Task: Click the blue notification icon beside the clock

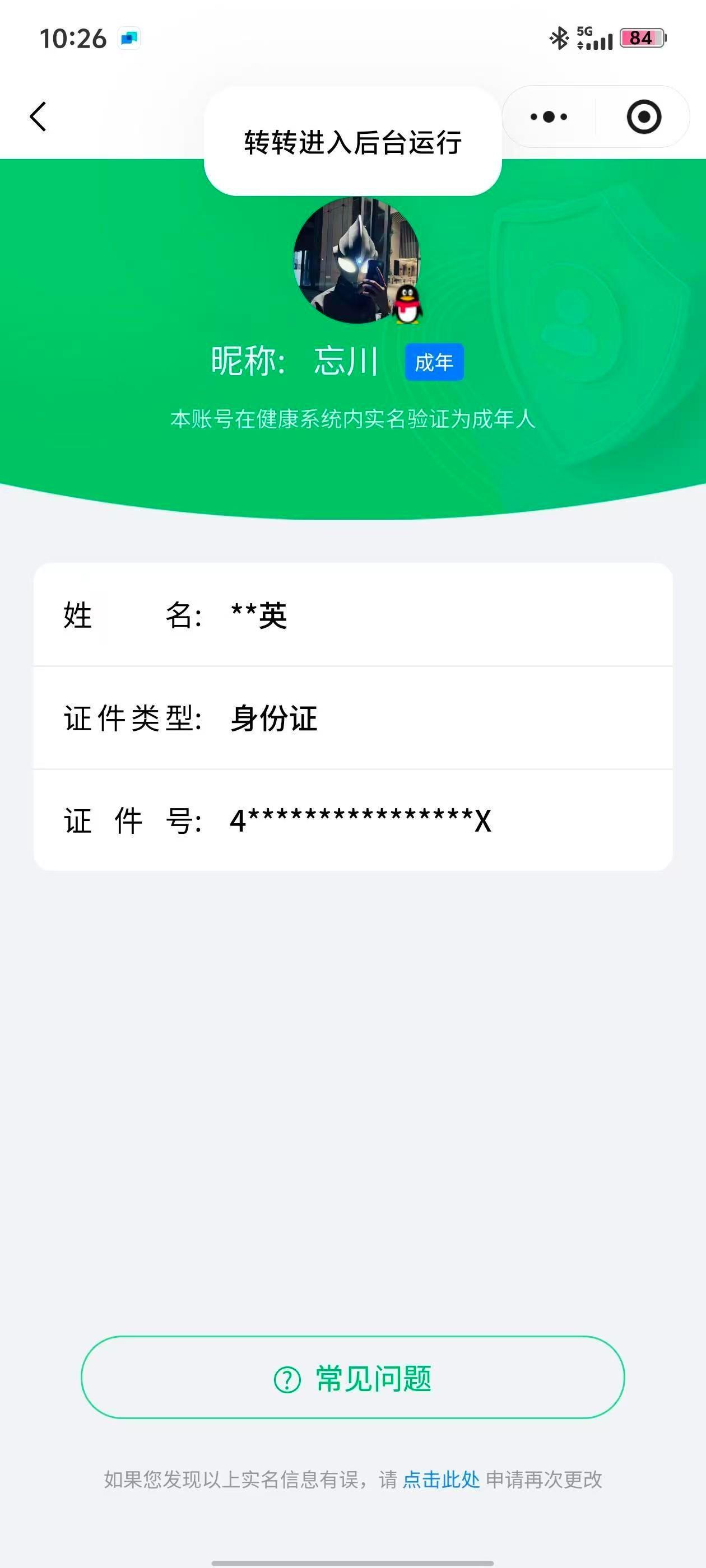Action: pyautogui.click(x=127, y=38)
